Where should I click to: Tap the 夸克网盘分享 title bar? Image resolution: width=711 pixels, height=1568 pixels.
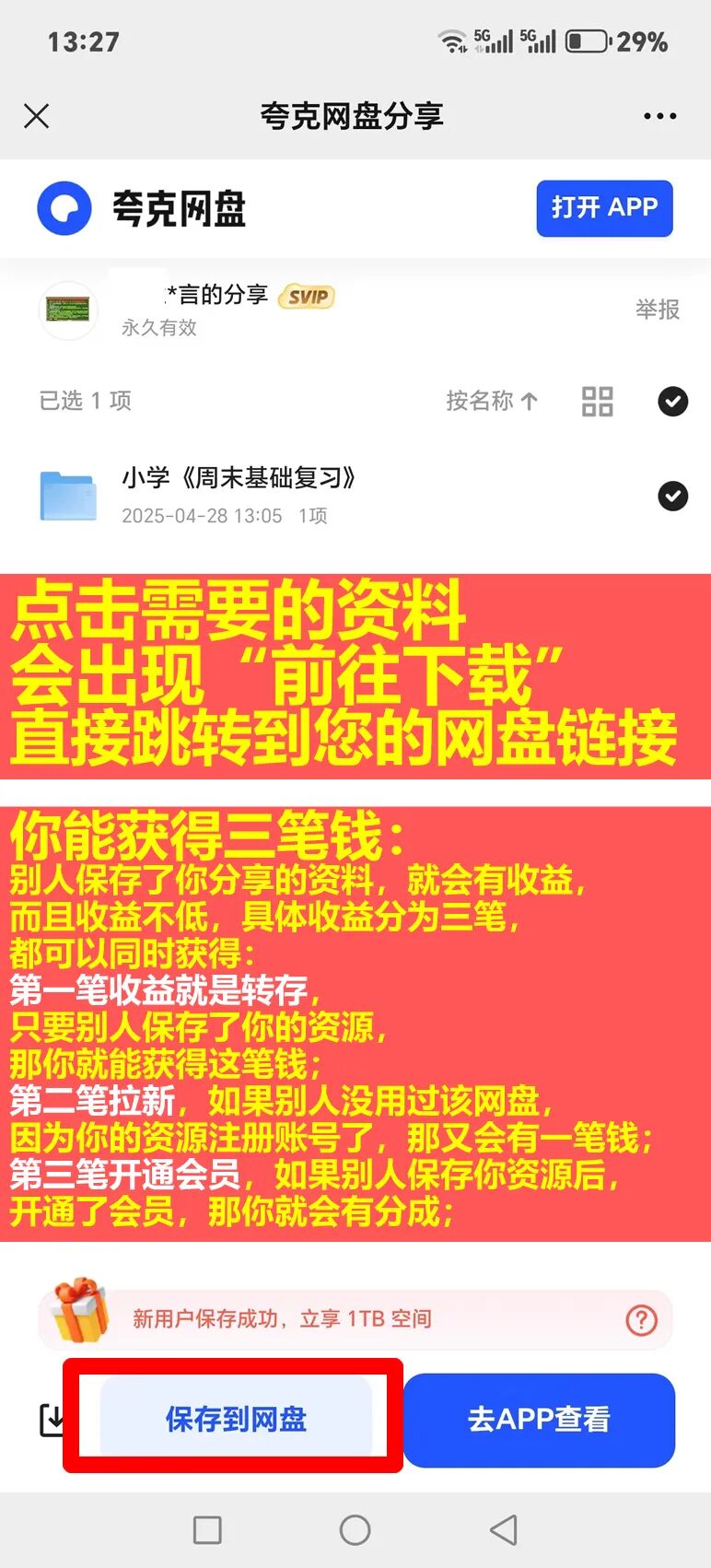[355, 116]
